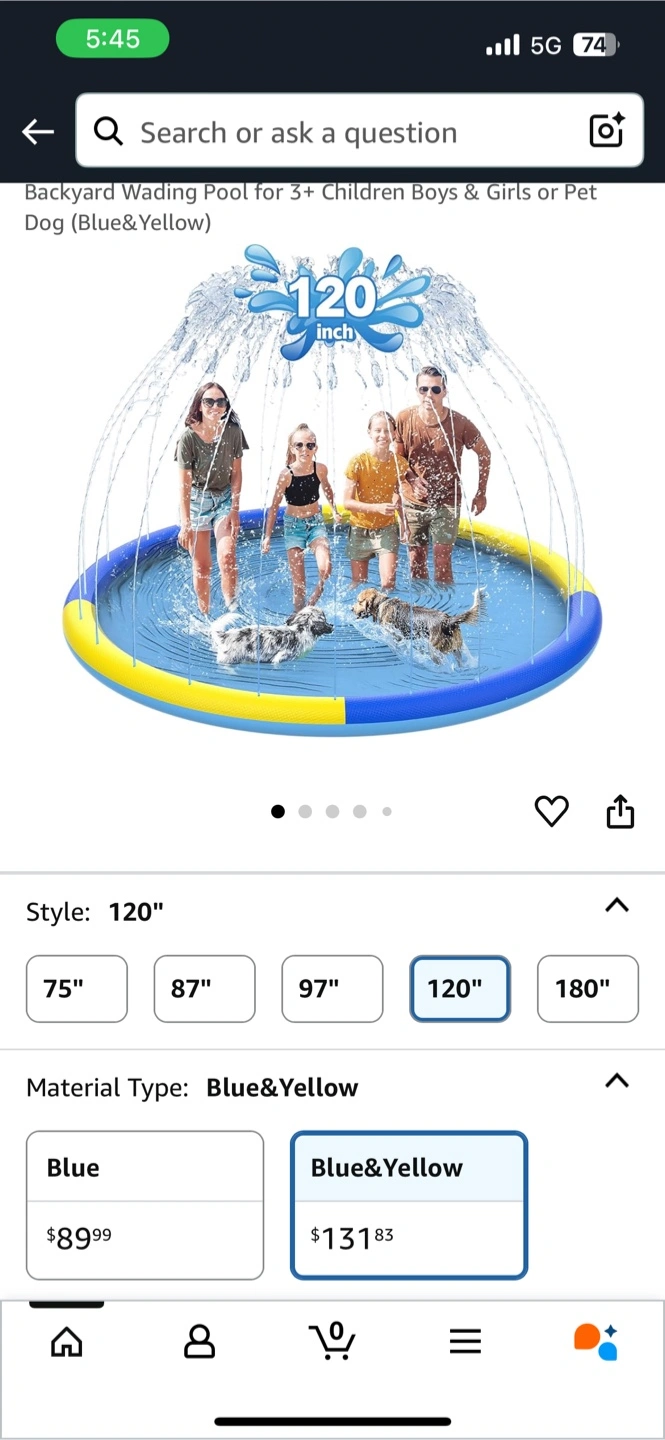Pick the 180" style option
Image resolution: width=665 pixels, height=1440 pixels.
(588, 989)
